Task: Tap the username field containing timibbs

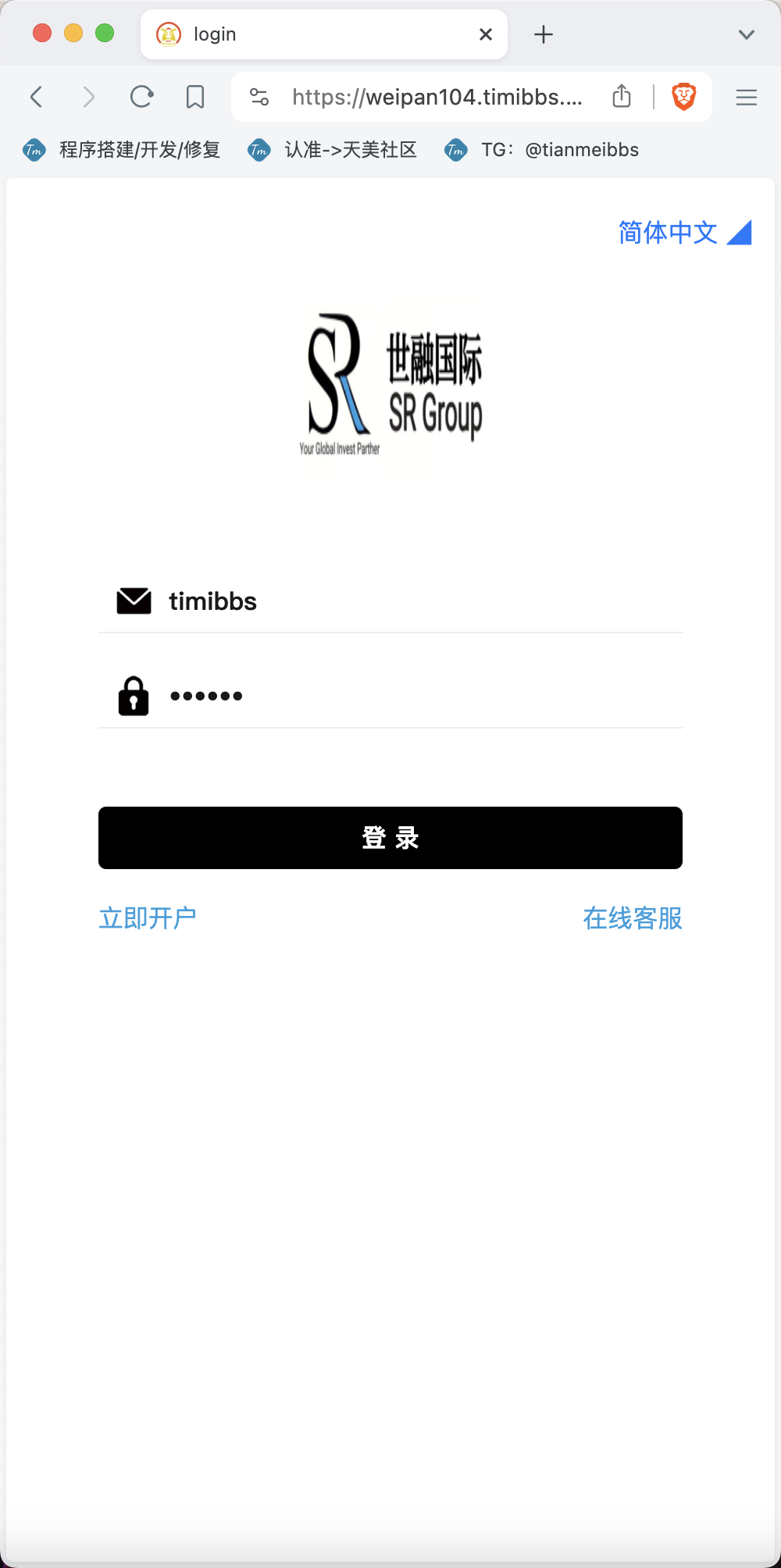Action: point(390,601)
